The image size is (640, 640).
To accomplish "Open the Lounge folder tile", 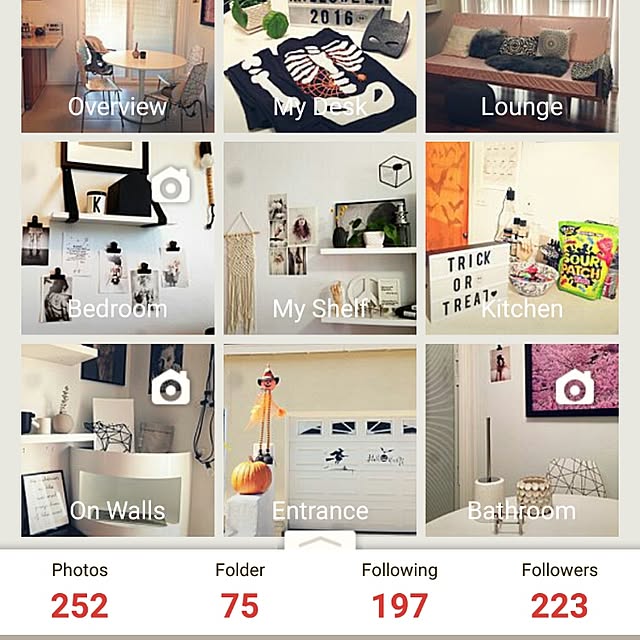I will click(522, 66).
